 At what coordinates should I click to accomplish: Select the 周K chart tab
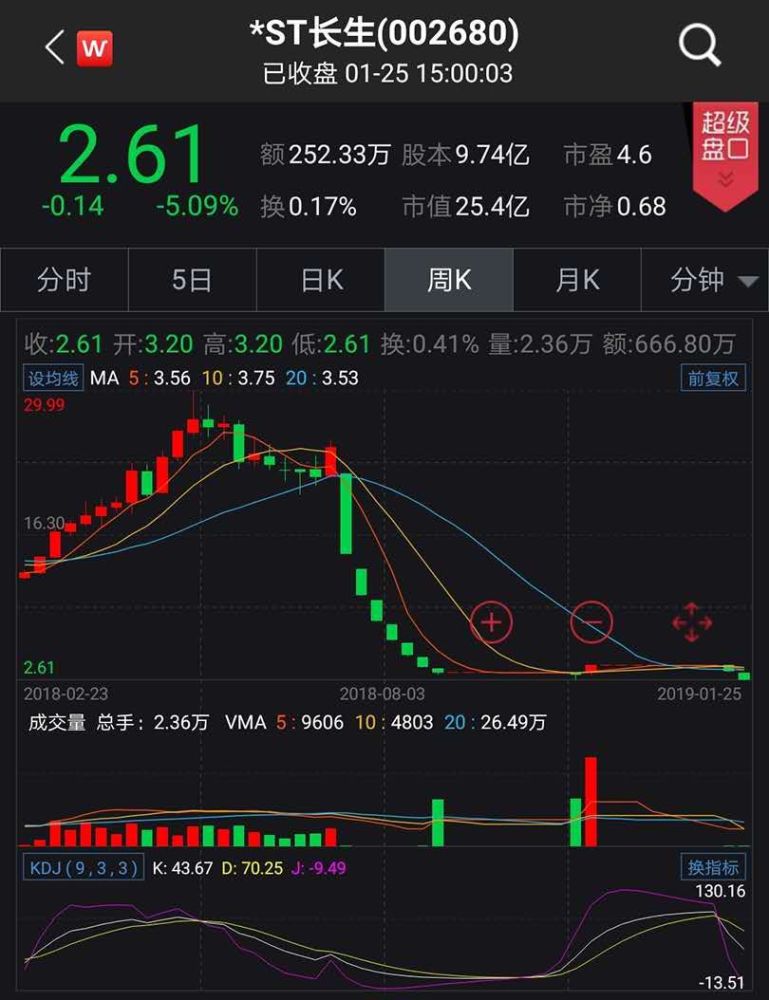click(449, 280)
